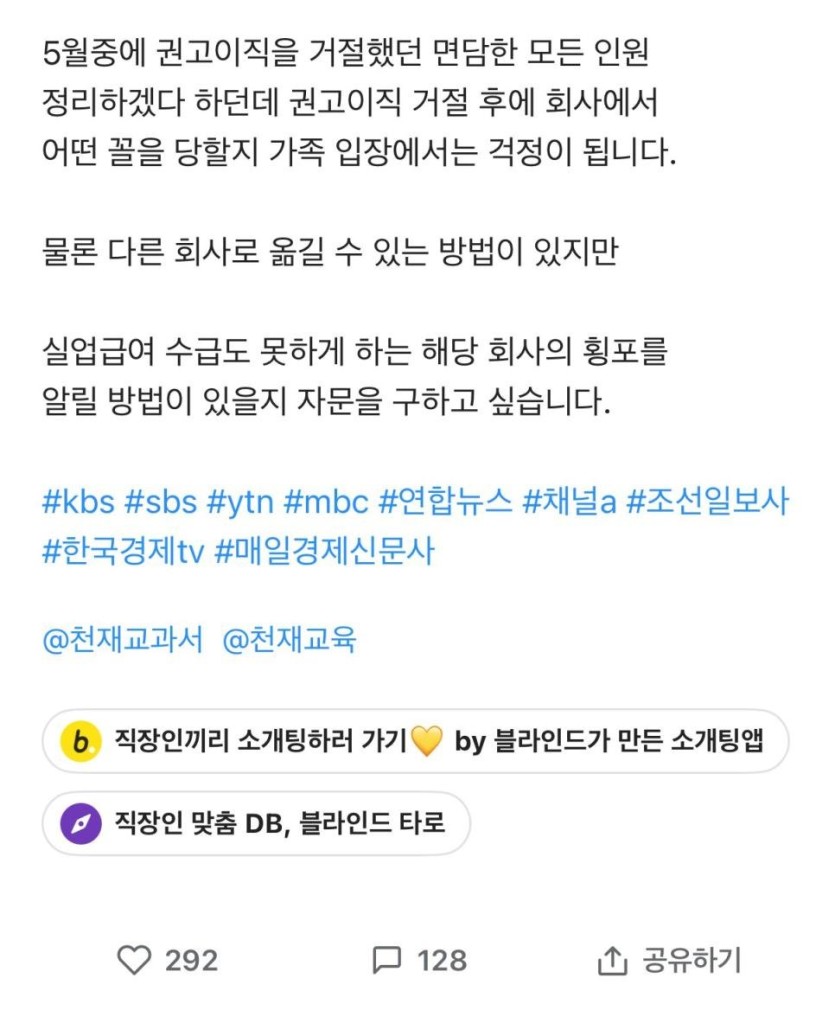Share this post via 공유하기
This screenshot has height=1010, width=835.
click(x=669, y=961)
